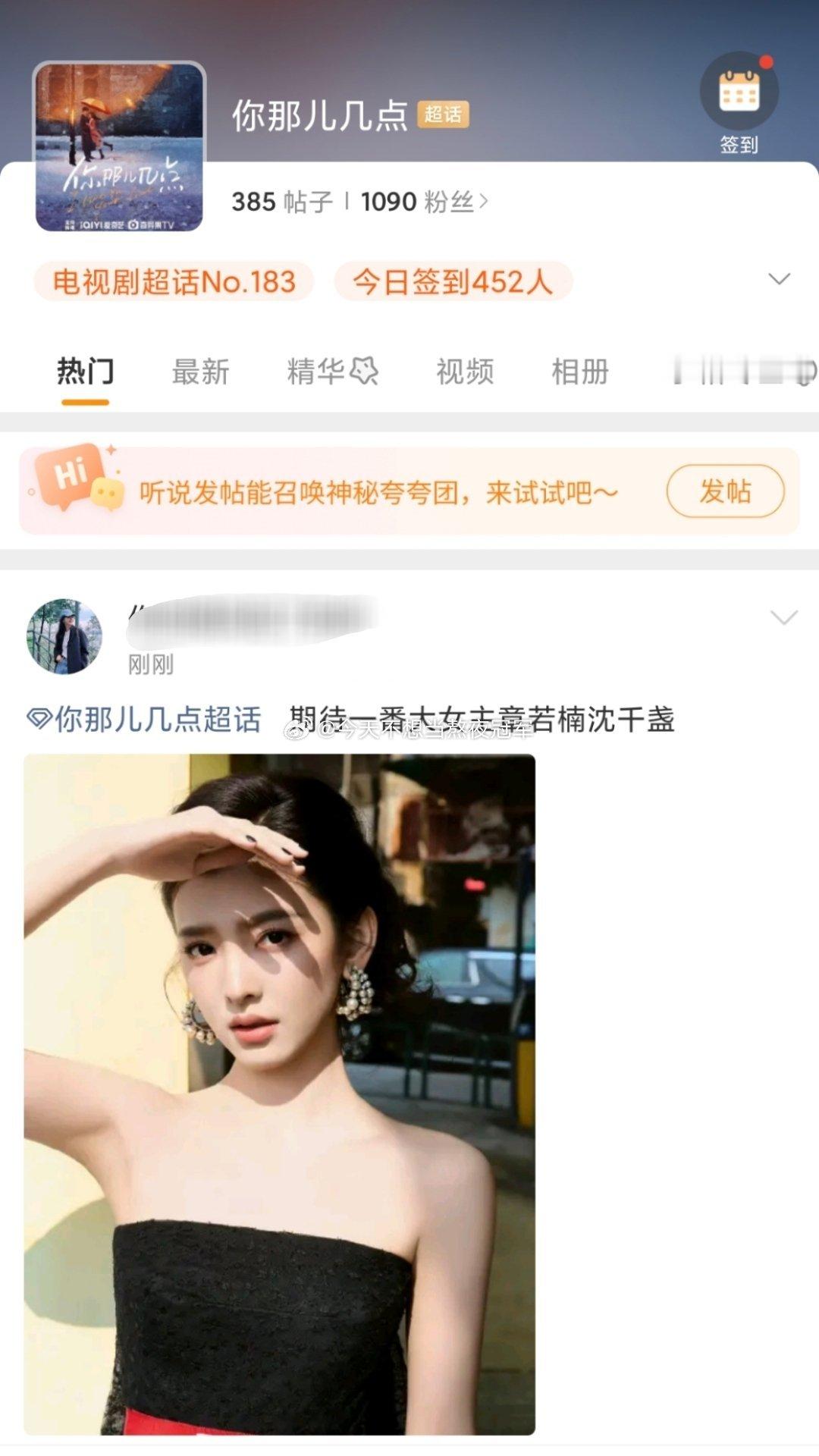Switch to the 视频 tab
This screenshot has width=819, height=1456.
[x=465, y=370]
